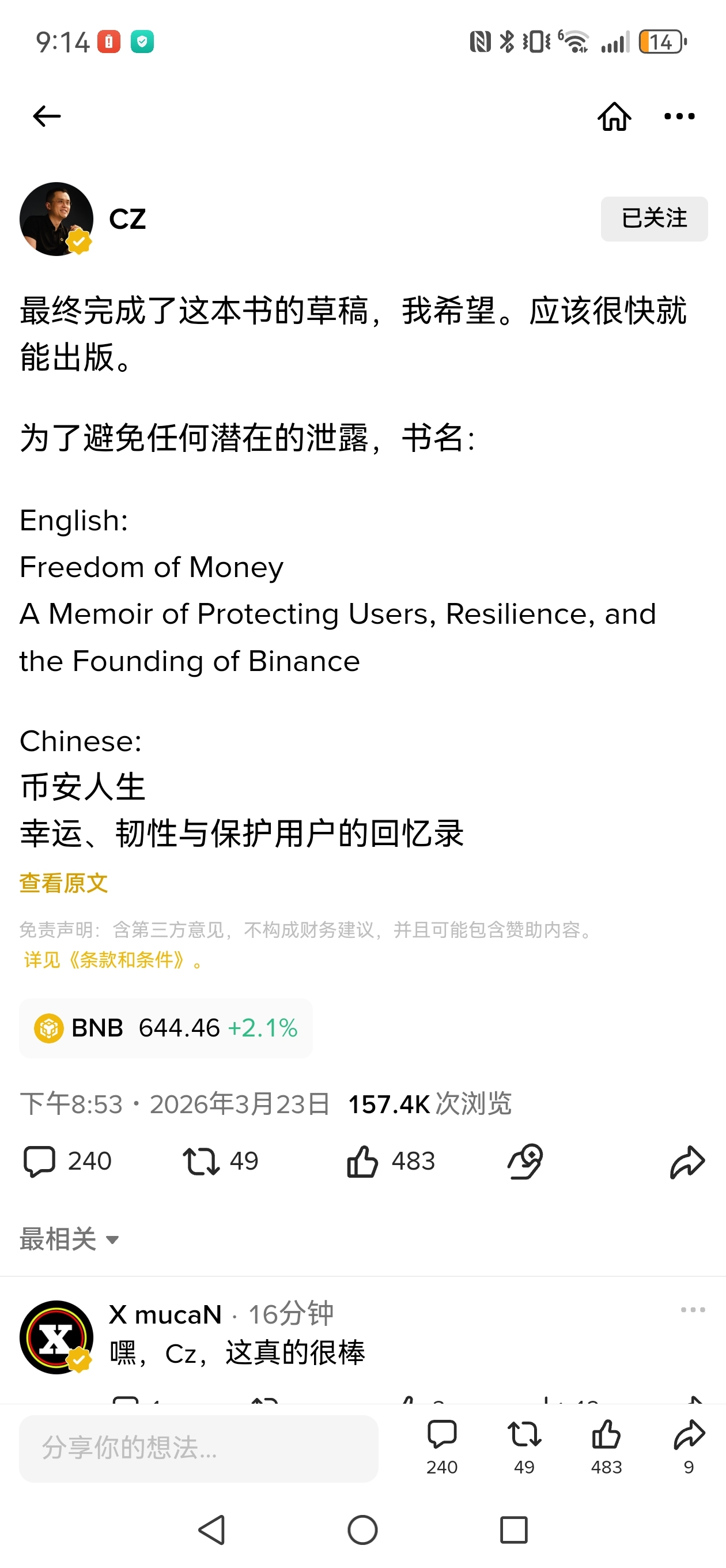Screen dimensions: 726x1568
Task: Open X mucaN's profile avatar
Action: [56, 1337]
